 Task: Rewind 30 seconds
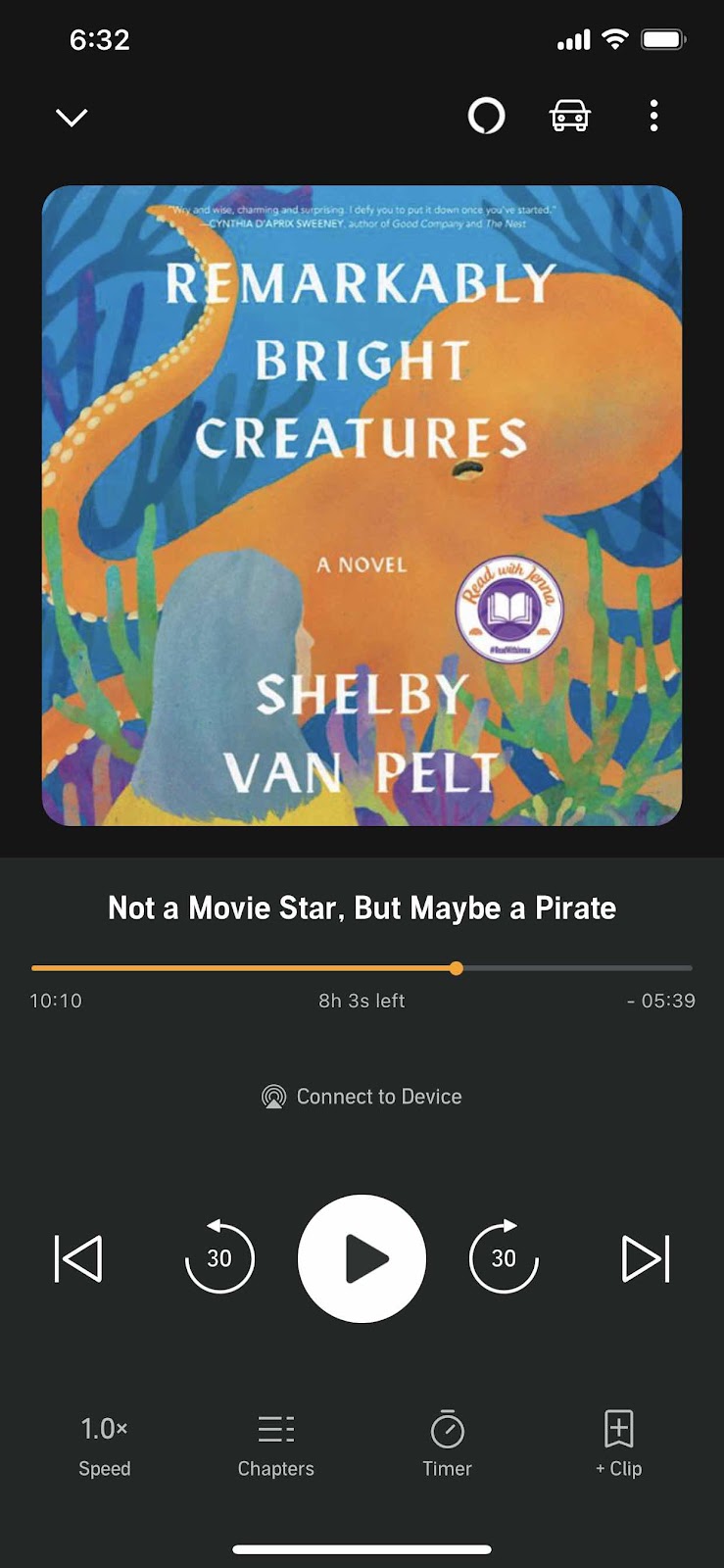[x=219, y=1257]
